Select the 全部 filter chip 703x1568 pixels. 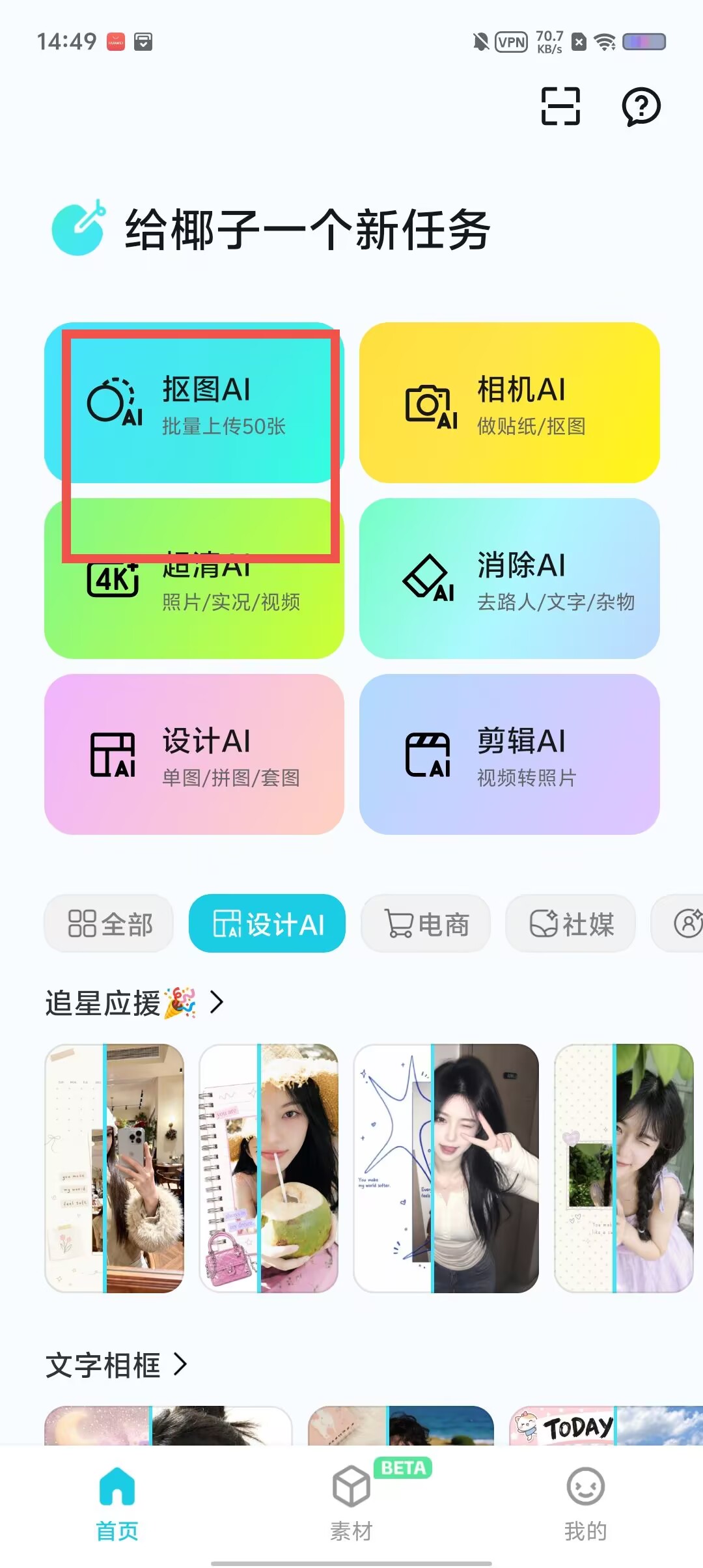coord(109,923)
